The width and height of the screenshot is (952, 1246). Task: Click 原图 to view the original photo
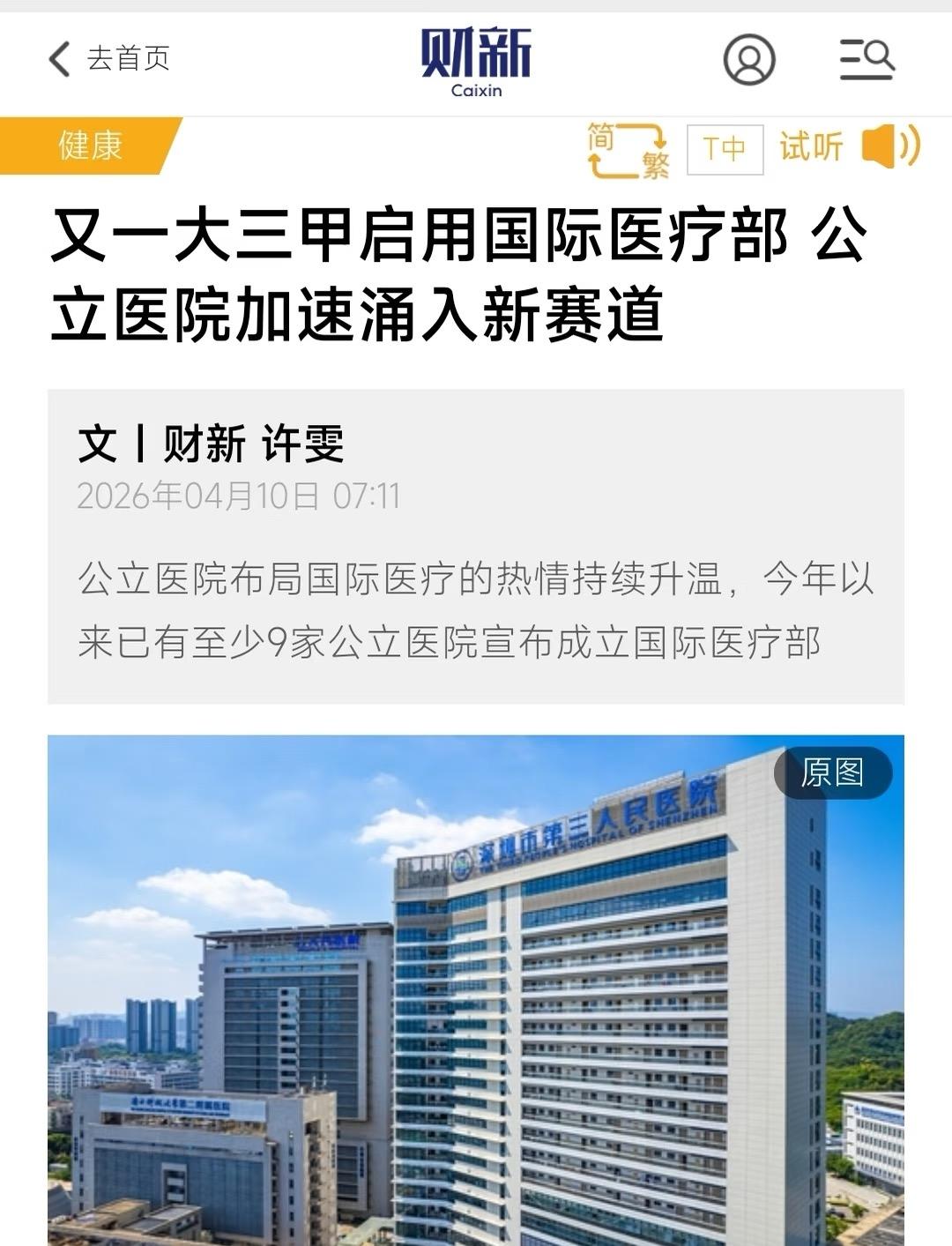tap(832, 772)
